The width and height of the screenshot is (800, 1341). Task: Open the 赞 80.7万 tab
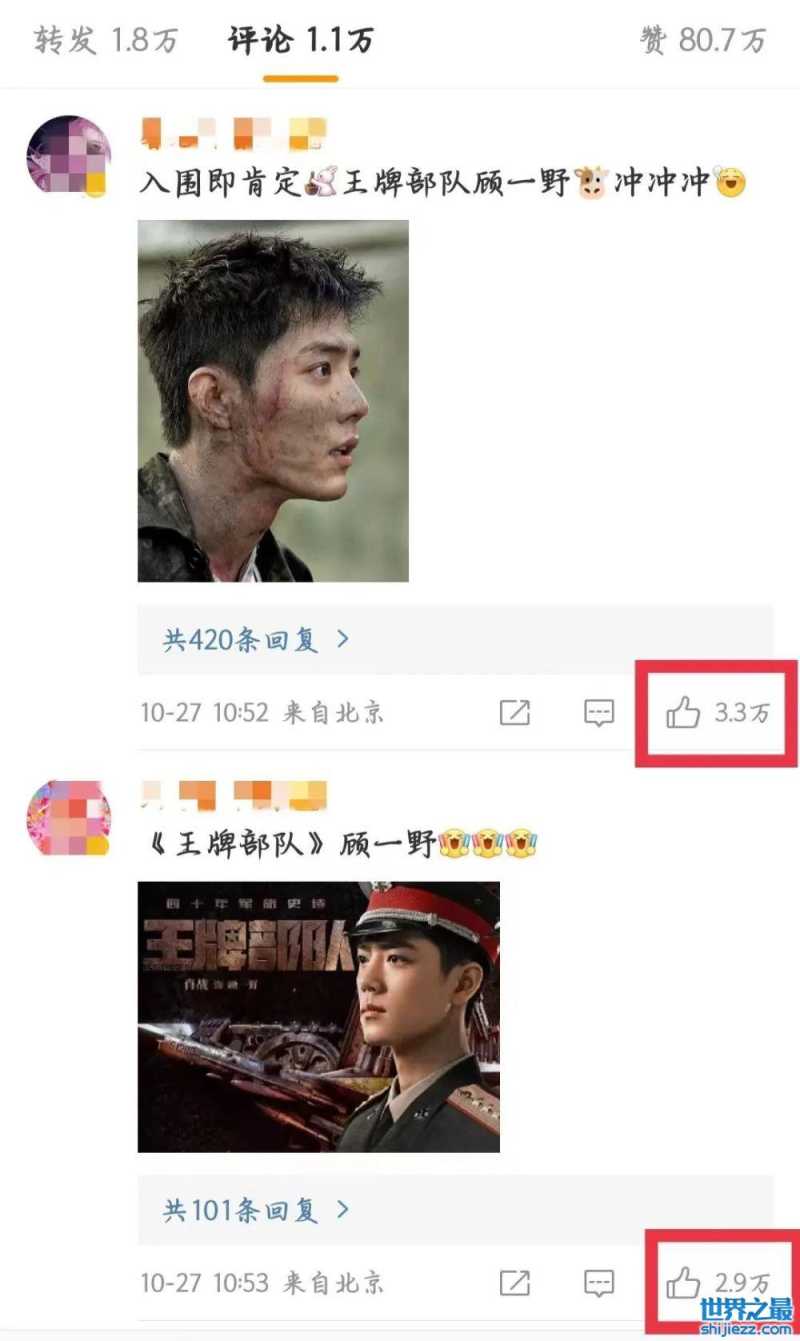pyautogui.click(x=703, y=40)
